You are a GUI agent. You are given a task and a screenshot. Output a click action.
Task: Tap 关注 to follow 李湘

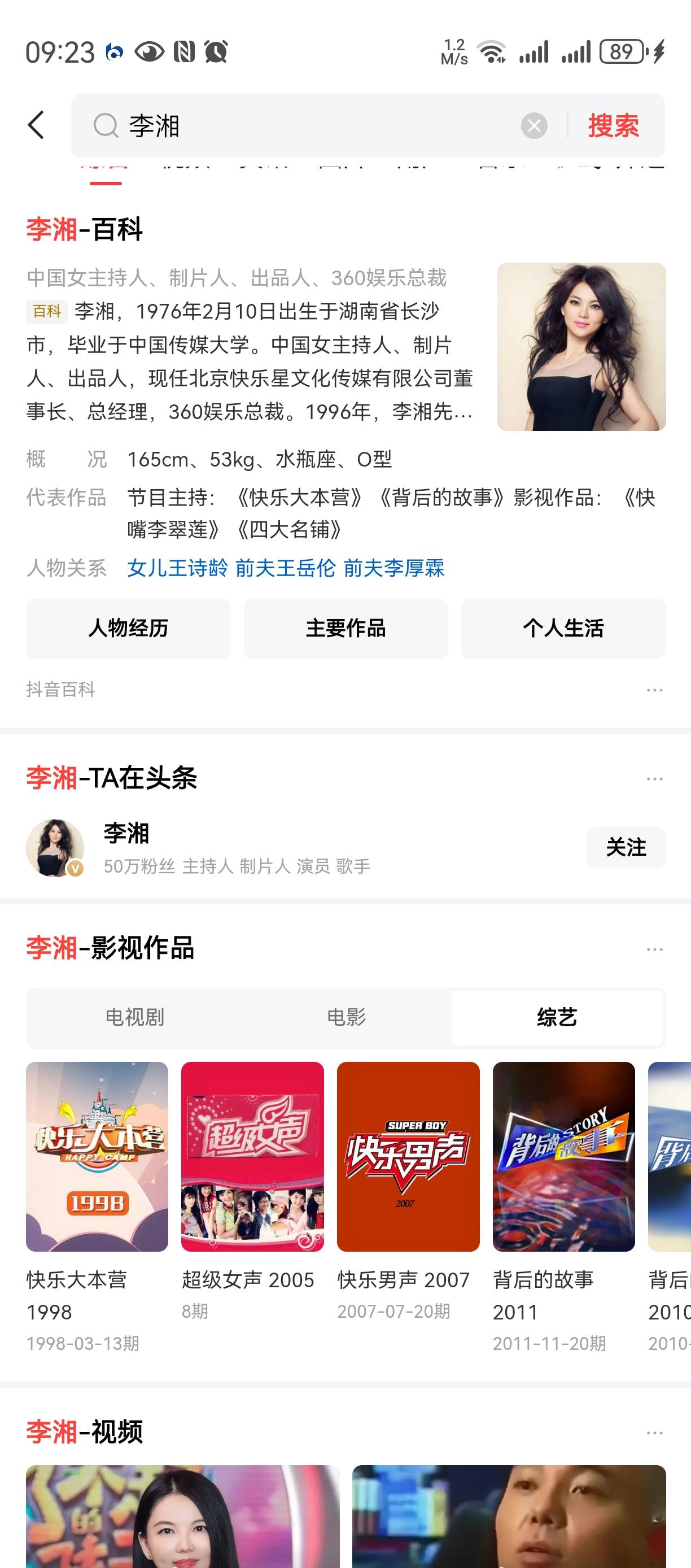pyautogui.click(x=626, y=847)
